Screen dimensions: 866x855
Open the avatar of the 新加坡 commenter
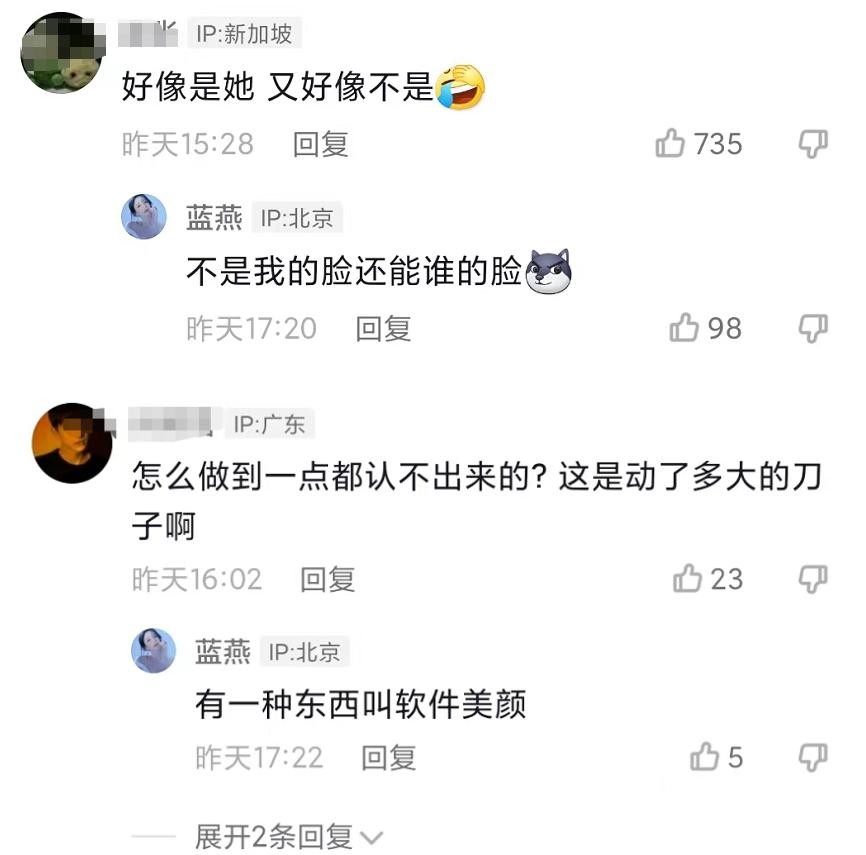(x=61, y=52)
